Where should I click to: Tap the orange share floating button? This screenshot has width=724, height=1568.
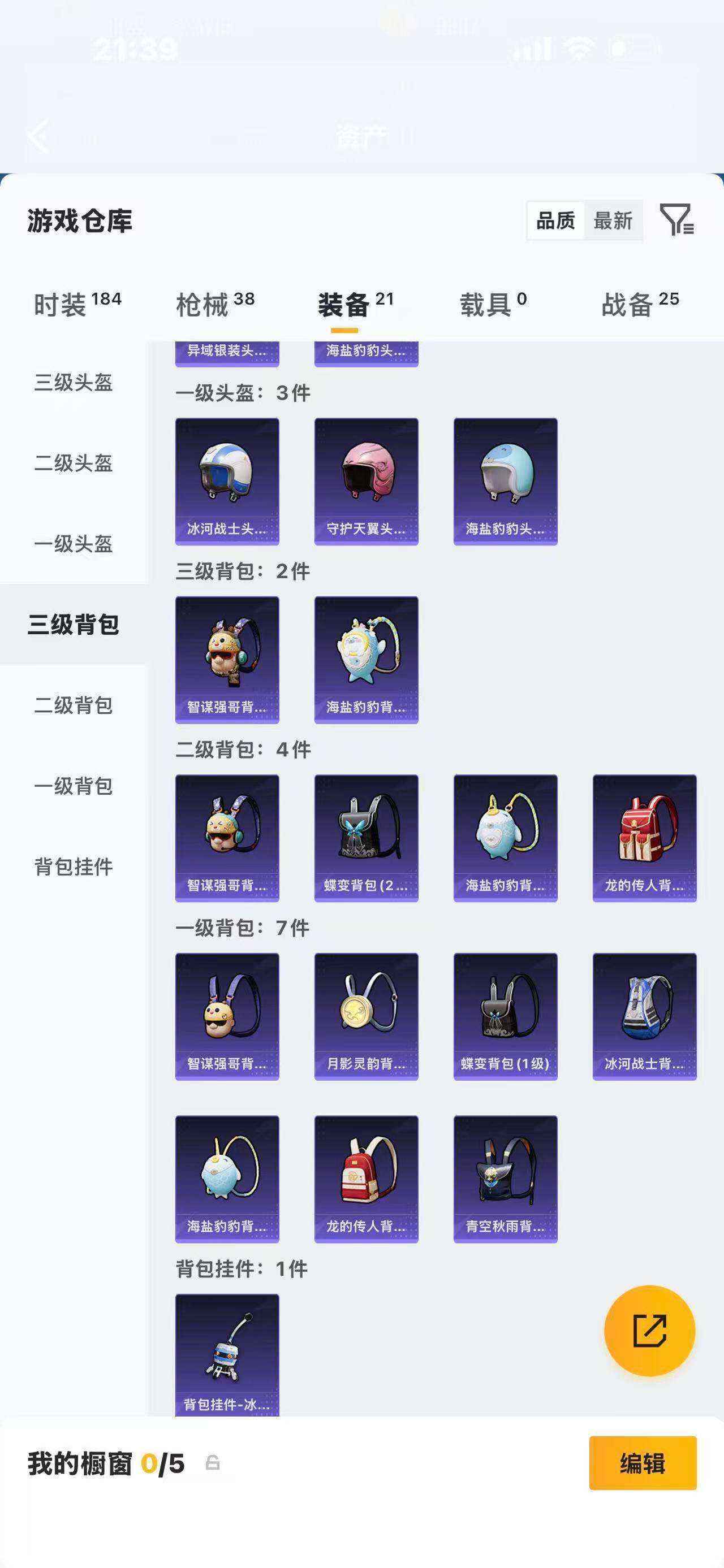tap(649, 1331)
